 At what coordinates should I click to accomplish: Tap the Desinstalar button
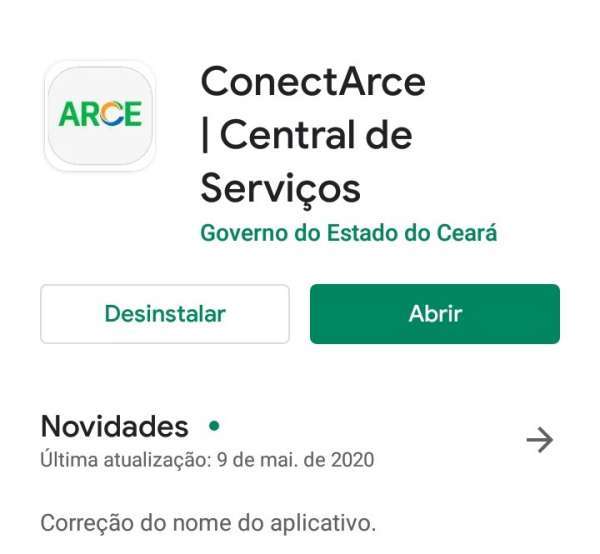pyautogui.click(x=165, y=314)
